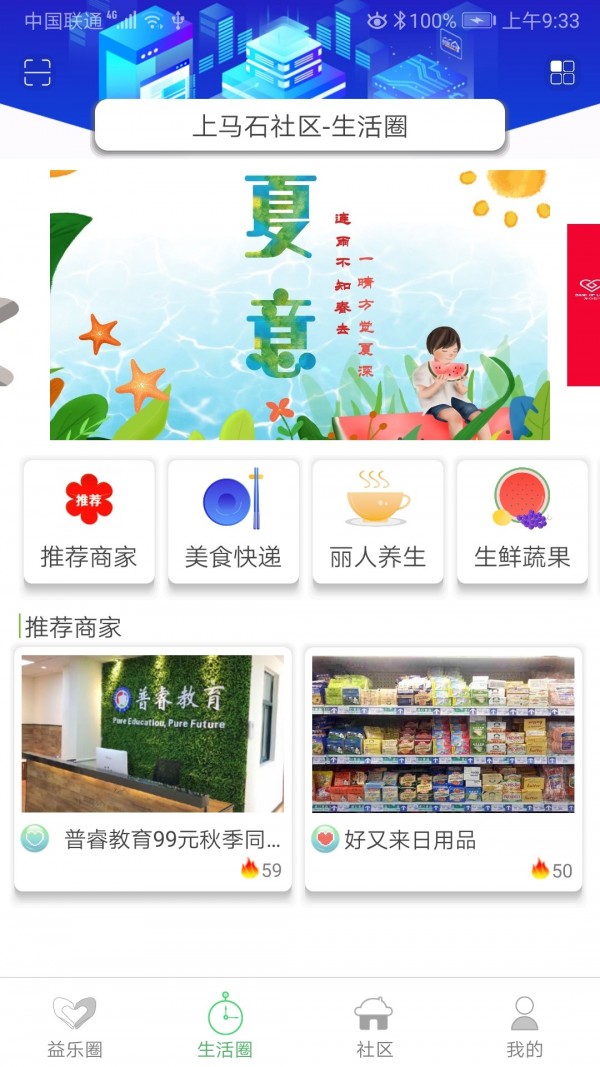View the 好又来日用品 merchant card

pos(443,768)
